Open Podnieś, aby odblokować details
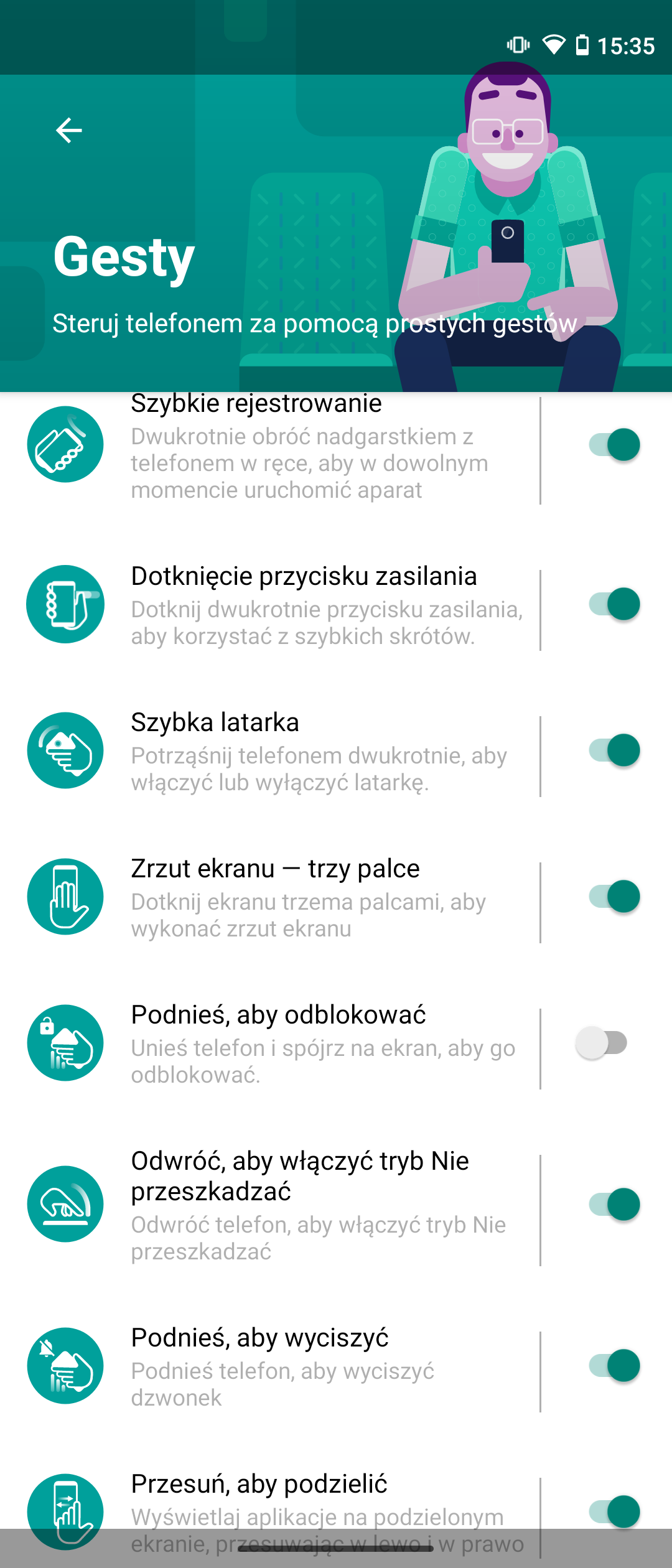Image resolution: width=672 pixels, height=1568 pixels. 270,1043
